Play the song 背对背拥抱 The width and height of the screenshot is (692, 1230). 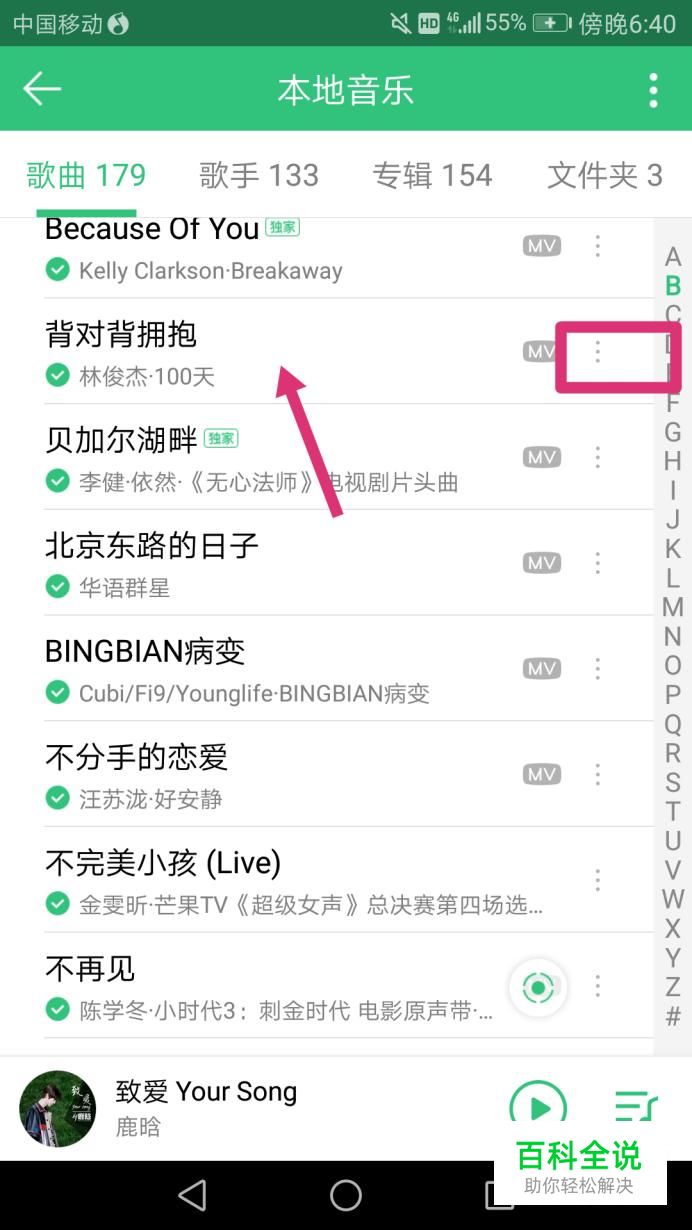(x=250, y=351)
